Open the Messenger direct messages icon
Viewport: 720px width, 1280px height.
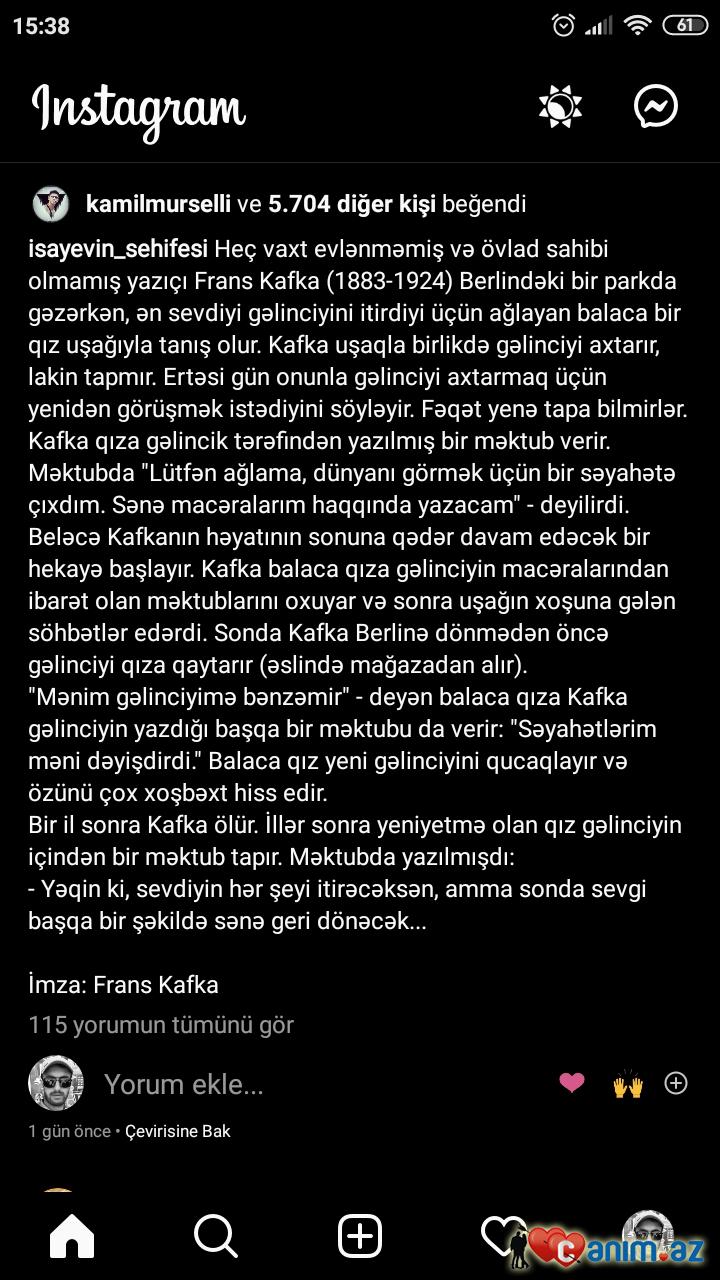click(656, 107)
